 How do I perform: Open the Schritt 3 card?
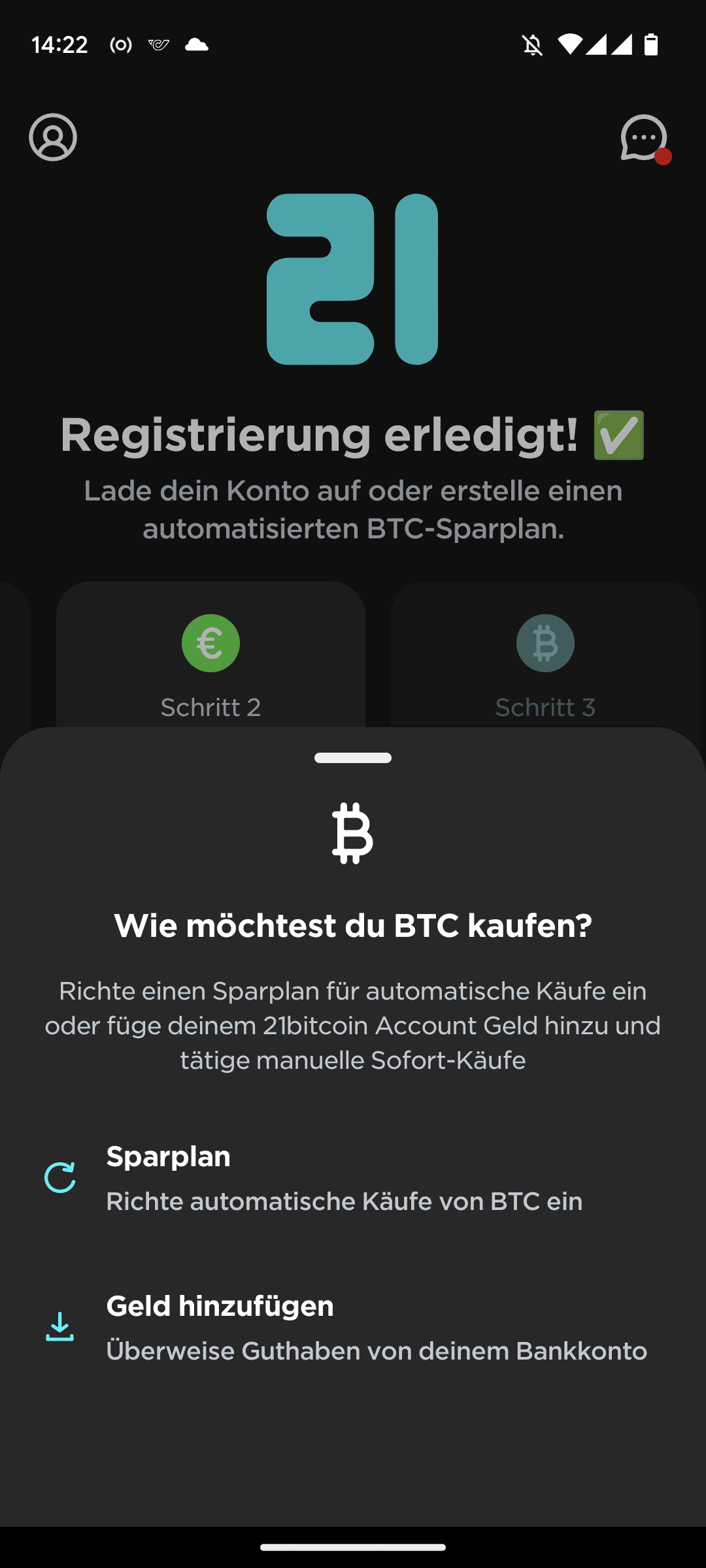pyautogui.click(x=545, y=655)
